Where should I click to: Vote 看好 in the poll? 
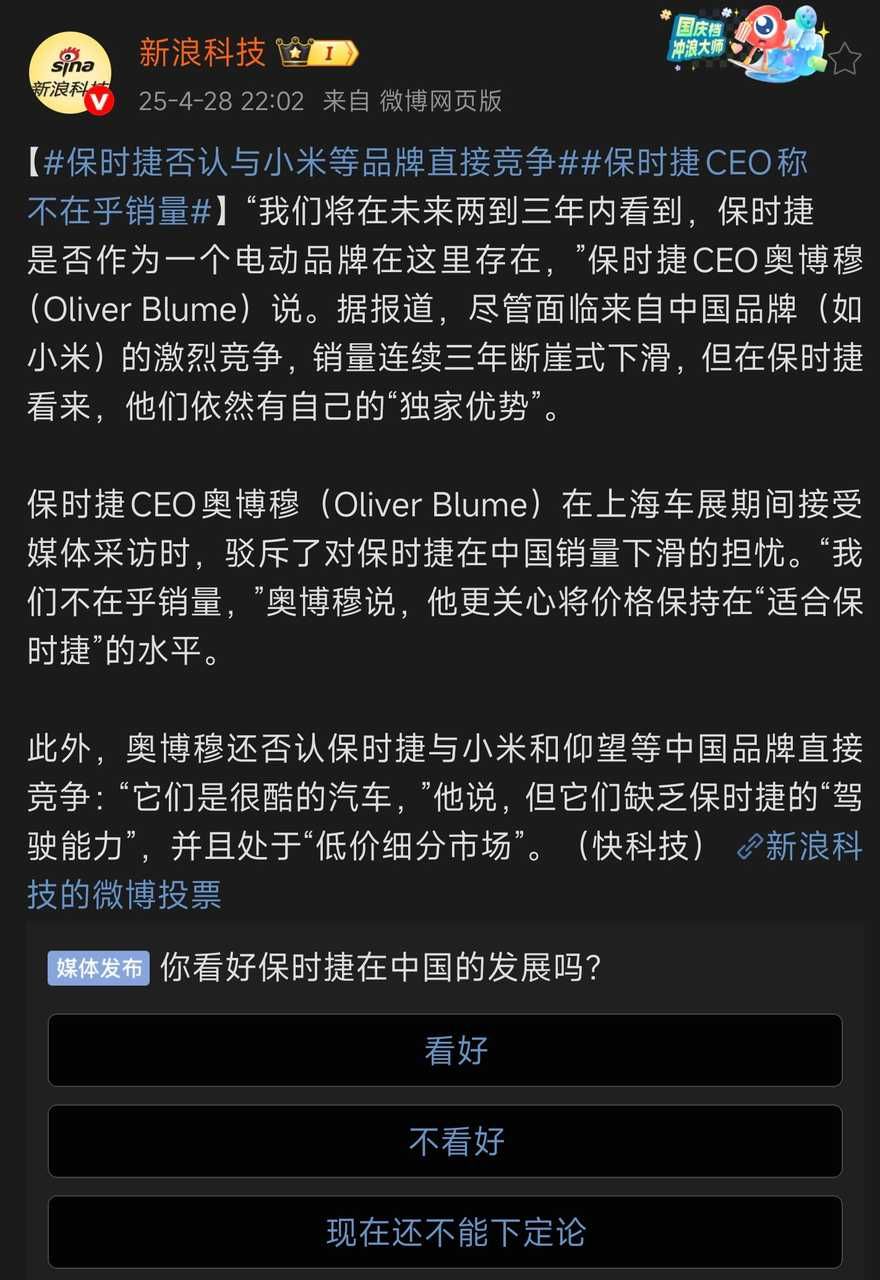[x=445, y=1050]
